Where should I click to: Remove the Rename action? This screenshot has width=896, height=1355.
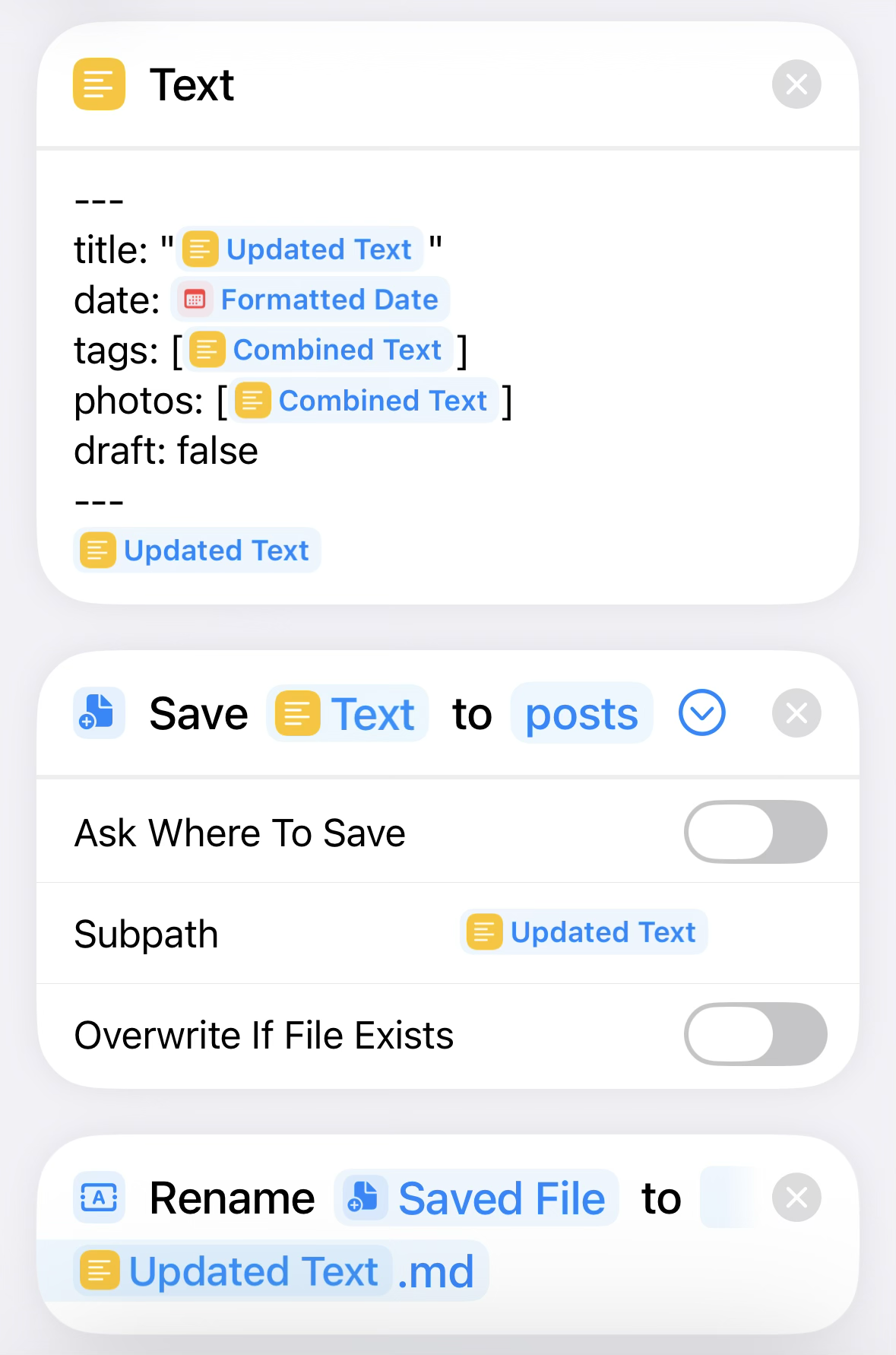(796, 1198)
